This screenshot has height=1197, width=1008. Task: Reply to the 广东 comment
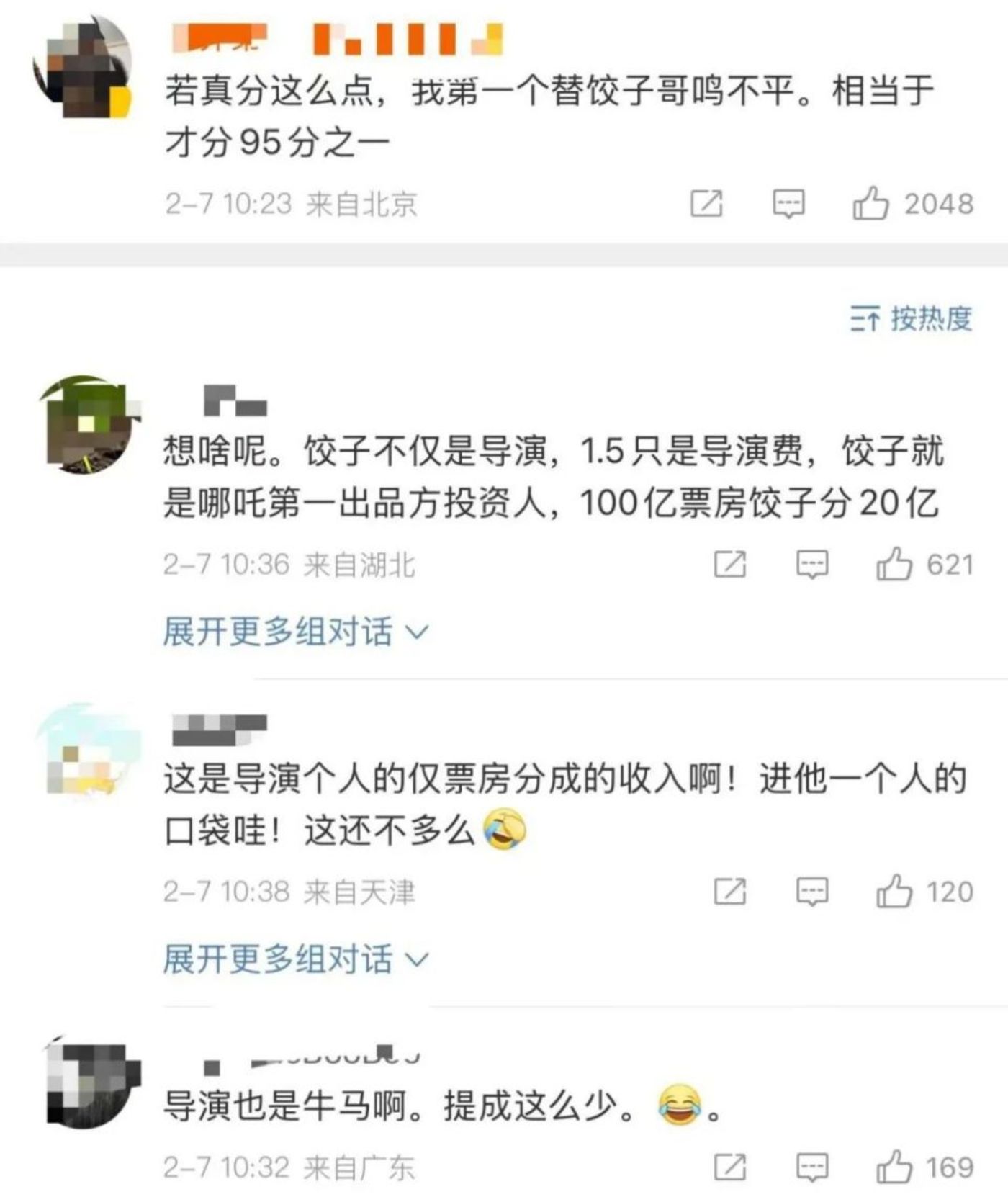812,1167
